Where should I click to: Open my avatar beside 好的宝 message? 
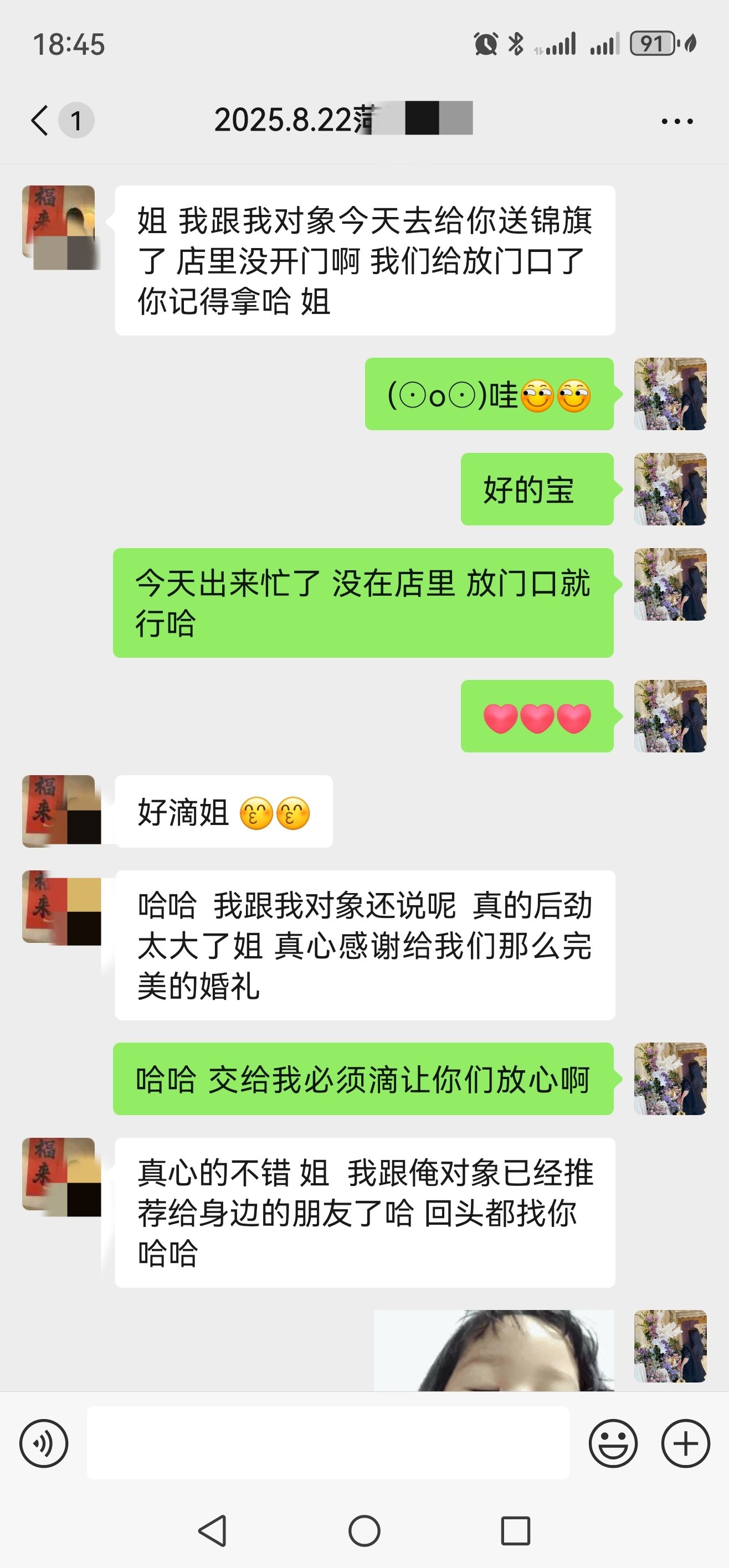(x=670, y=489)
